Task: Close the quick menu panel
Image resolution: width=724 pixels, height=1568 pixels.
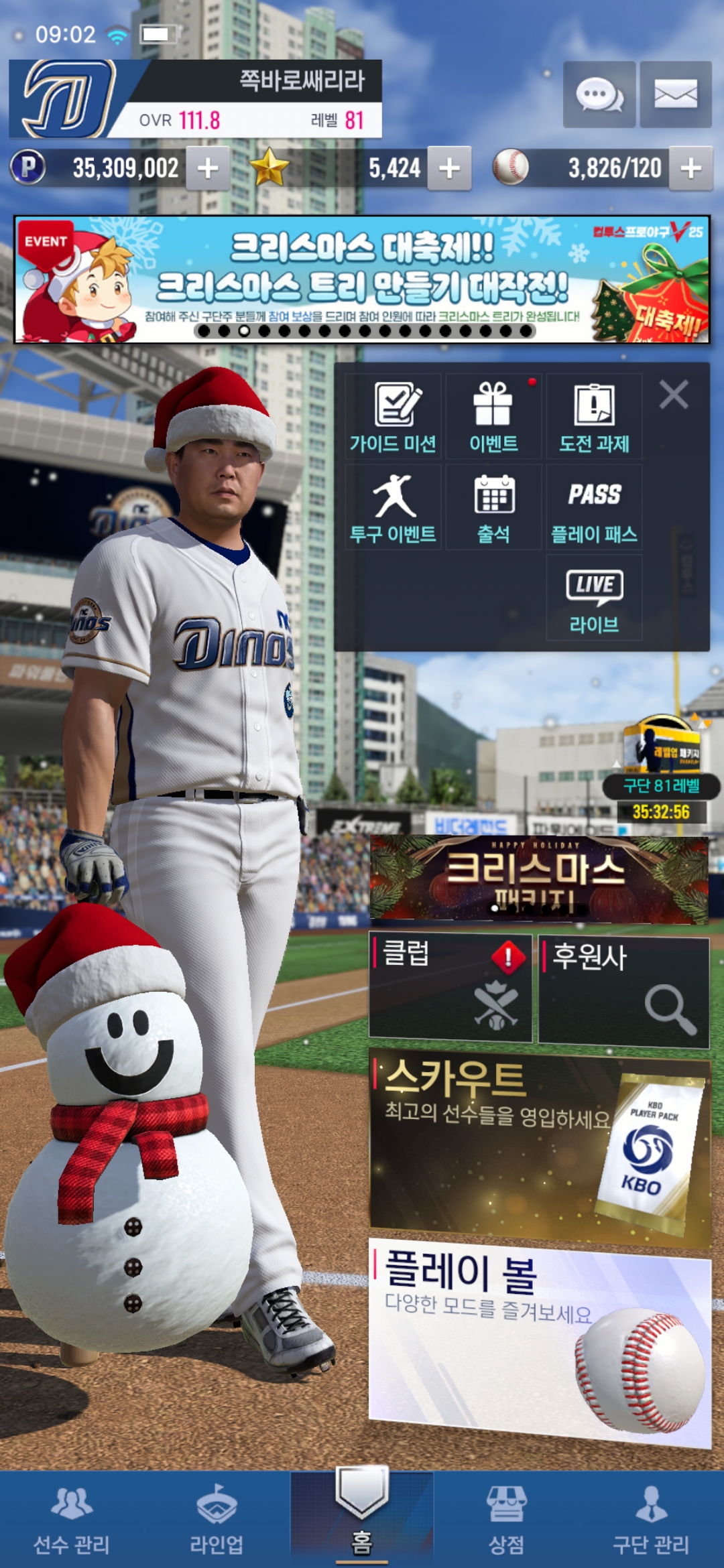Action: (x=674, y=395)
